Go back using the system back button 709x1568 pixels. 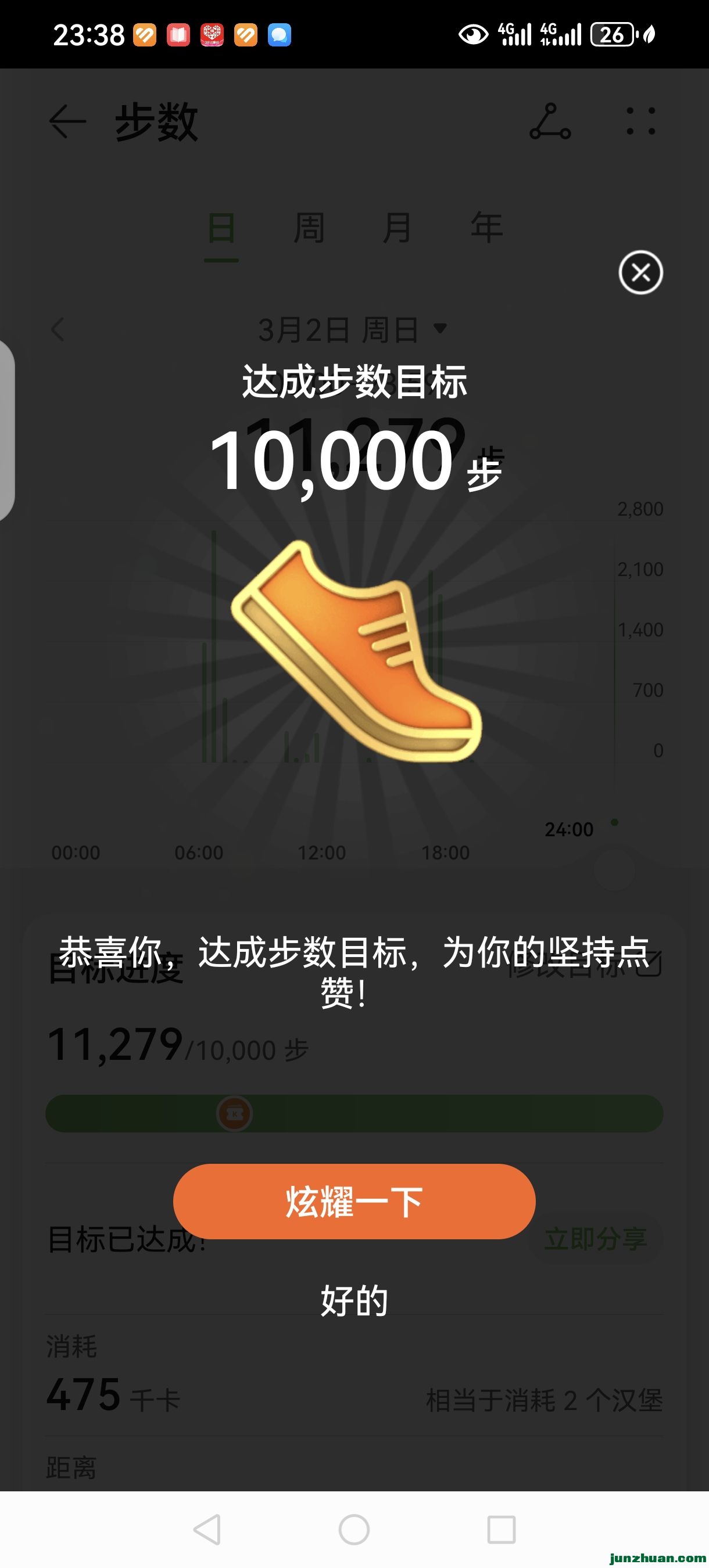point(207,1529)
